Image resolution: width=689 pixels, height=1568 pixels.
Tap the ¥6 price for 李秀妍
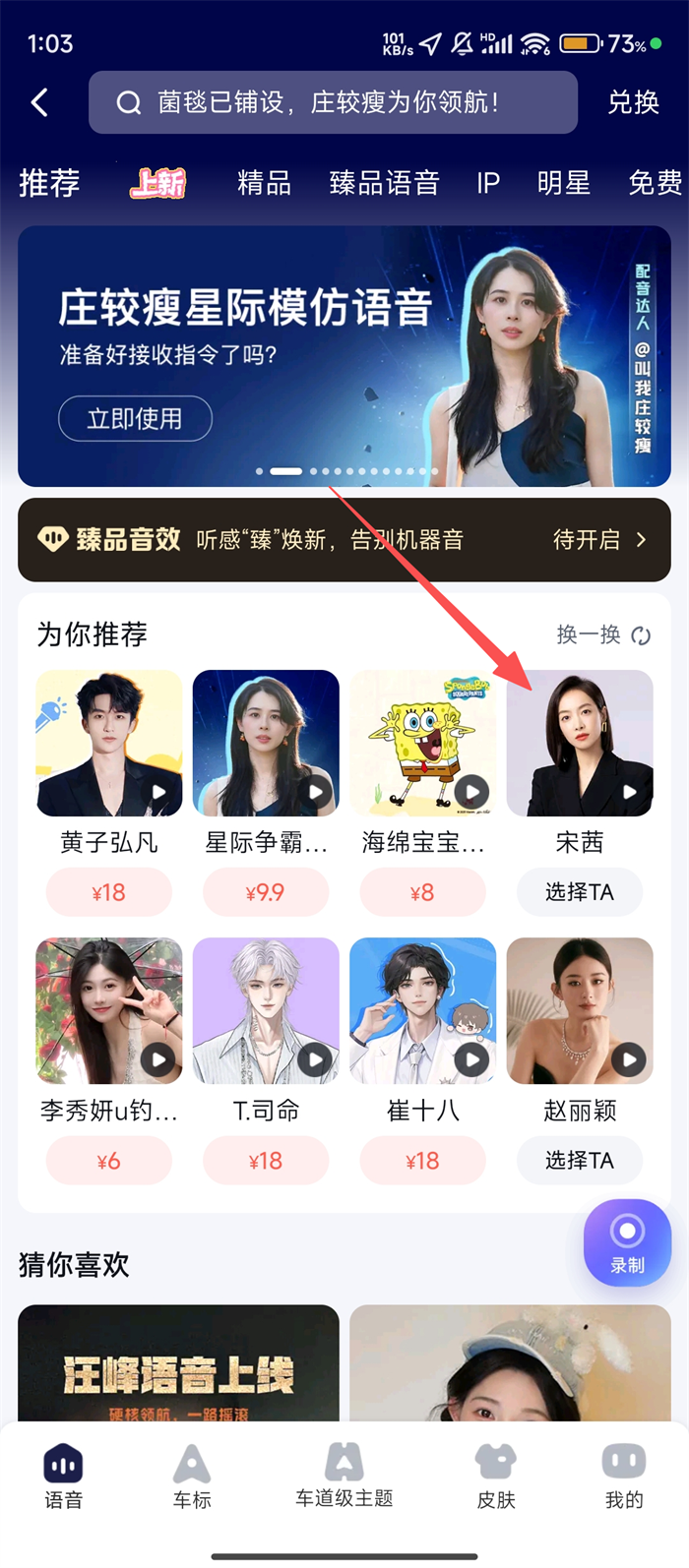108,1161
